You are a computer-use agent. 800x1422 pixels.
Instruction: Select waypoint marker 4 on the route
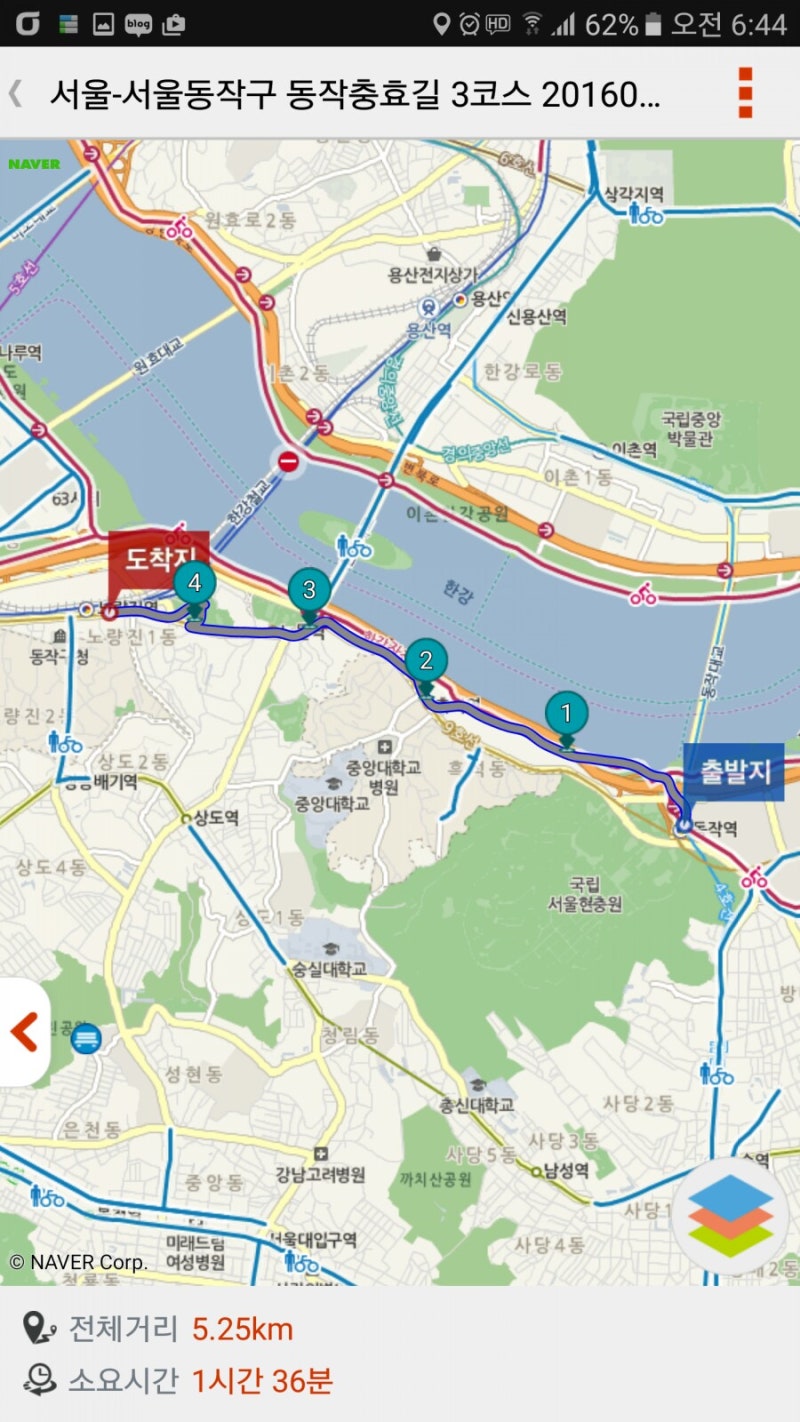(194, 582)
